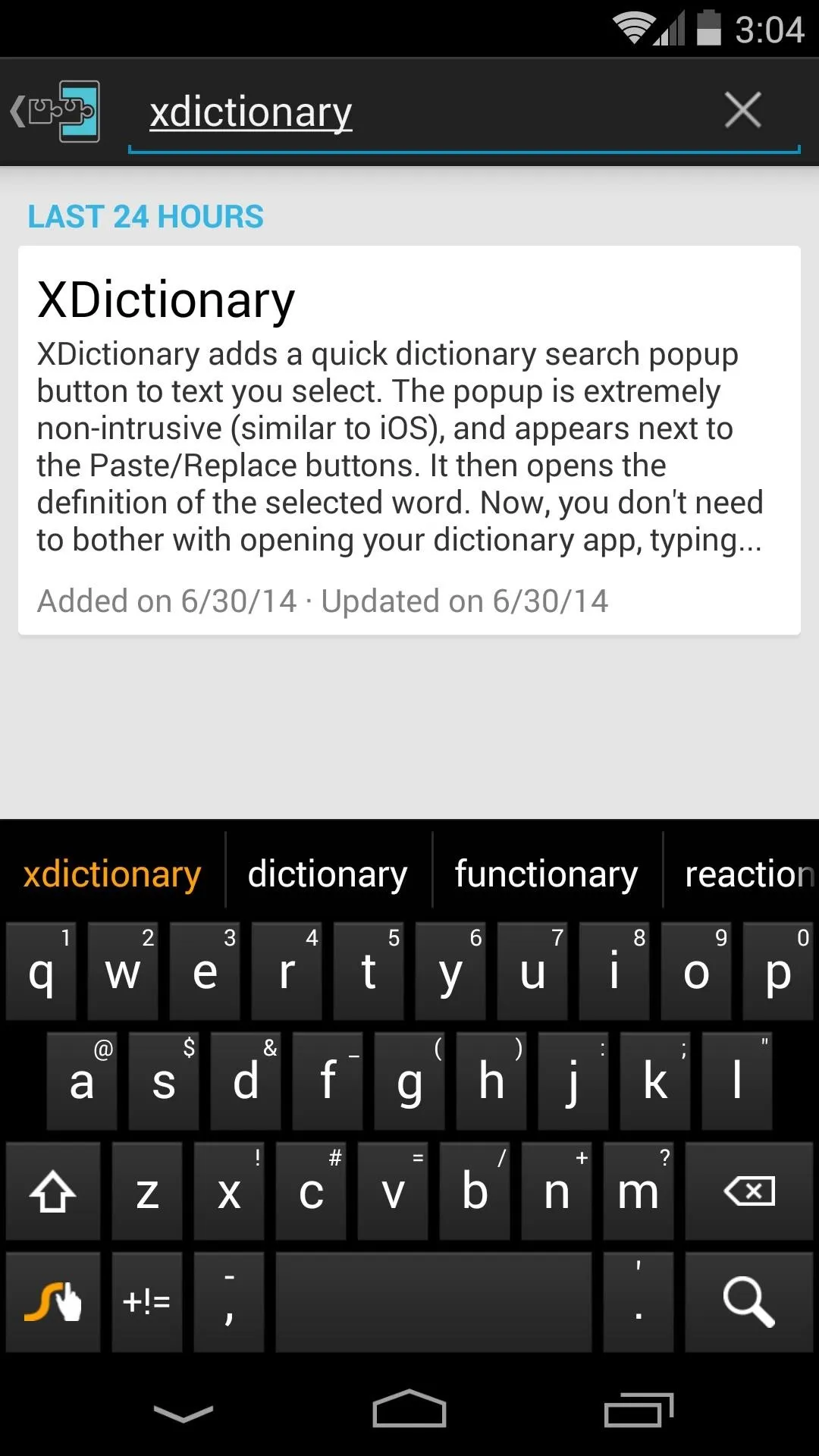Hide the keyboard with the down arrow
The width and height of the screenshot is (819, 1456).
[x=184, y=1412]
